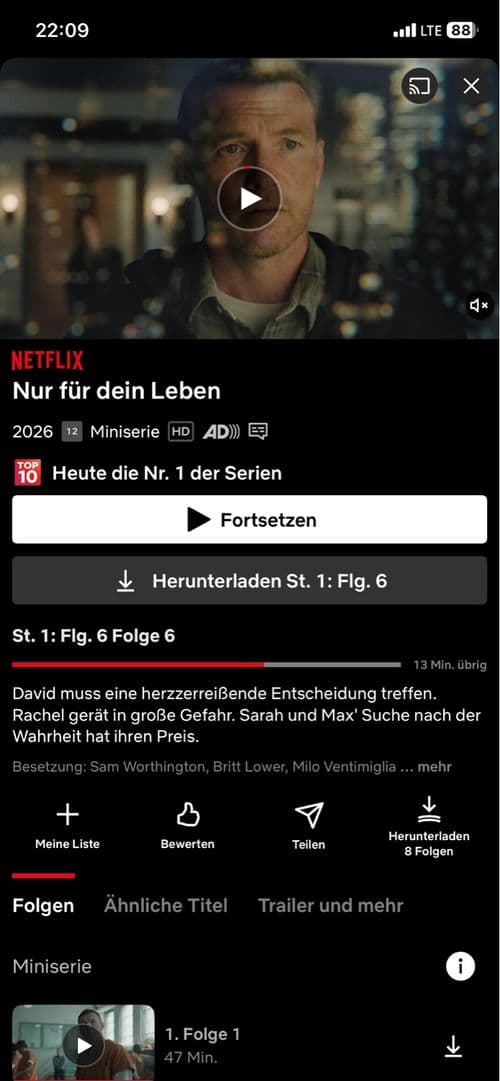Rate the series with Bewerten
The width and height of the screenshot is (500, 1081).
188,826
